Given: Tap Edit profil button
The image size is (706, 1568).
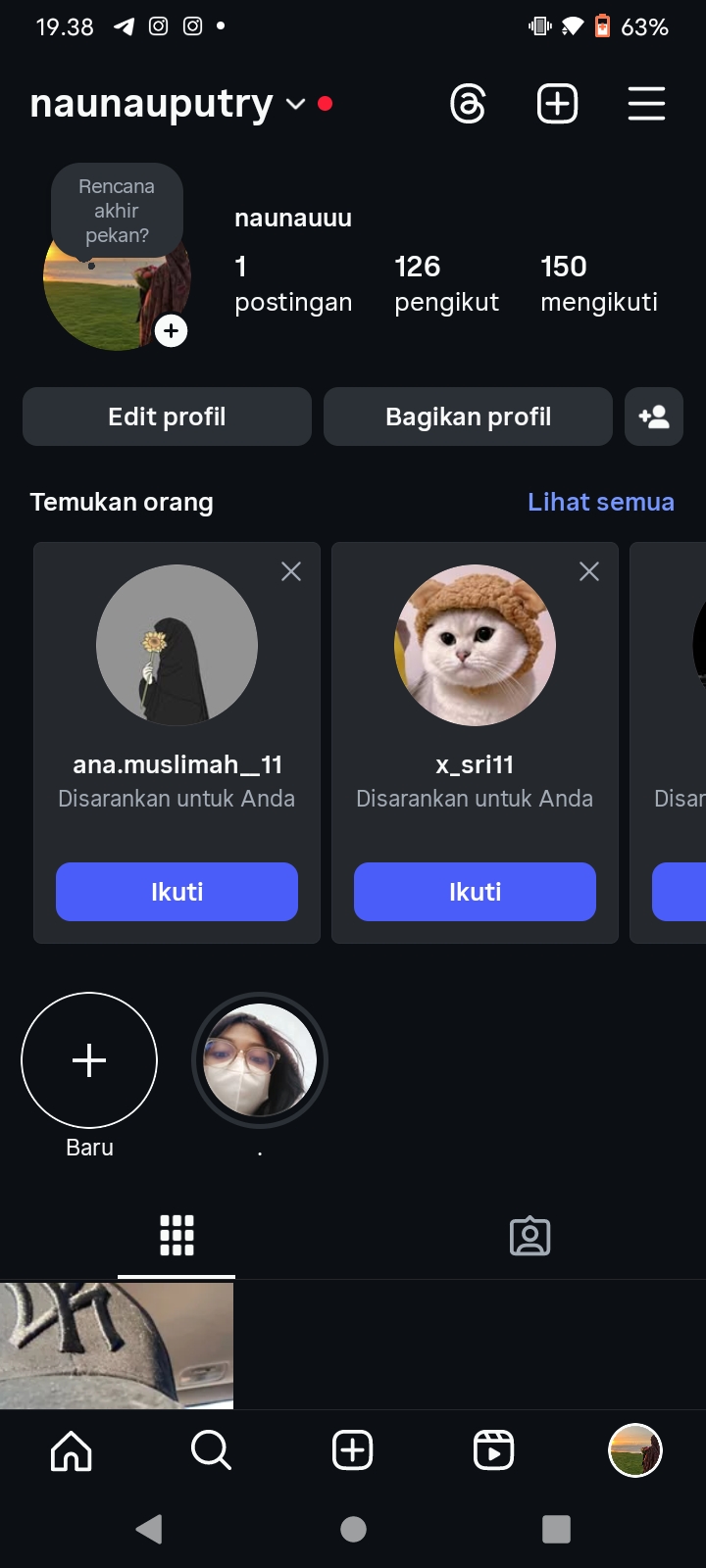Looking at the screenshot, I should pos(167,416).
